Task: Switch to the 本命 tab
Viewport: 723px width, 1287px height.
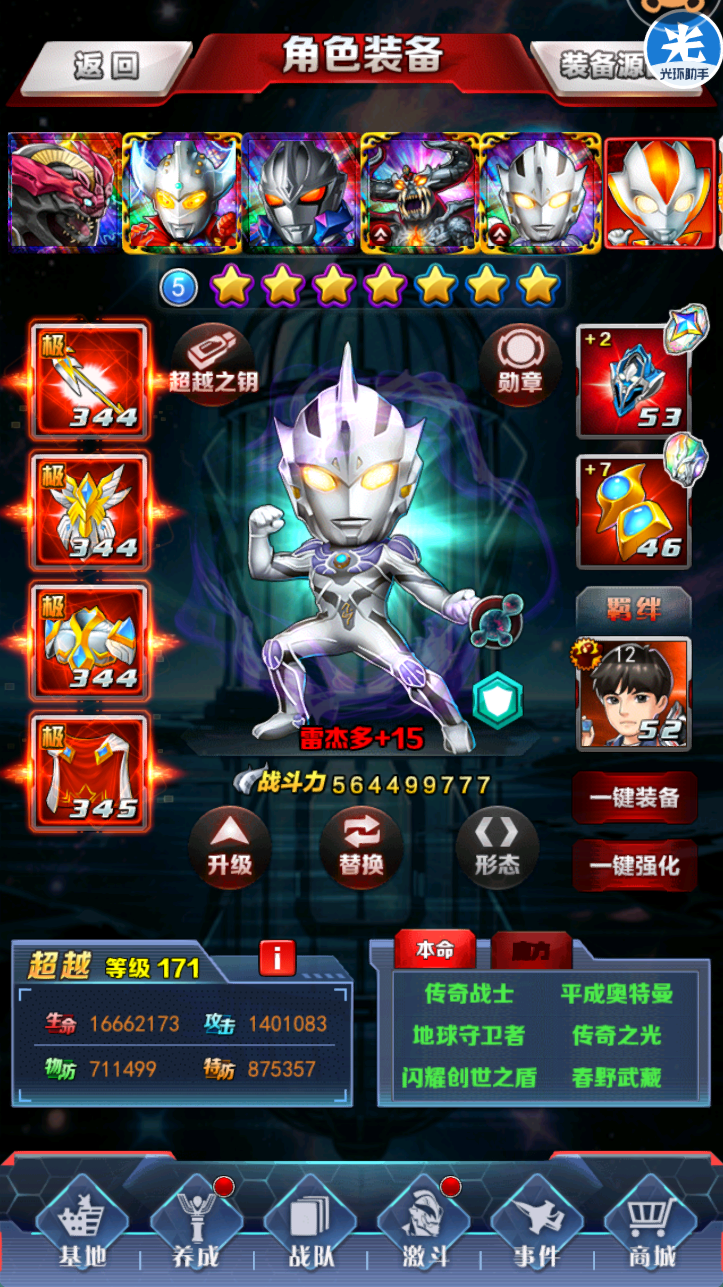Action: [435, 949]
